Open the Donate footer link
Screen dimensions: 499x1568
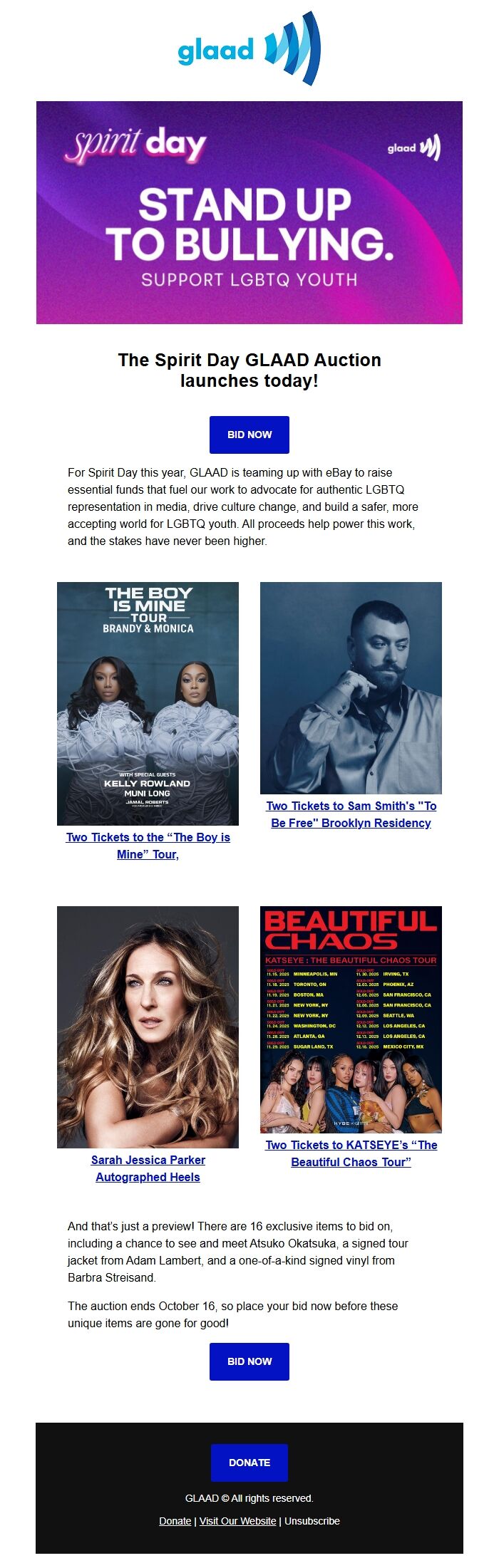[175, 1521]
